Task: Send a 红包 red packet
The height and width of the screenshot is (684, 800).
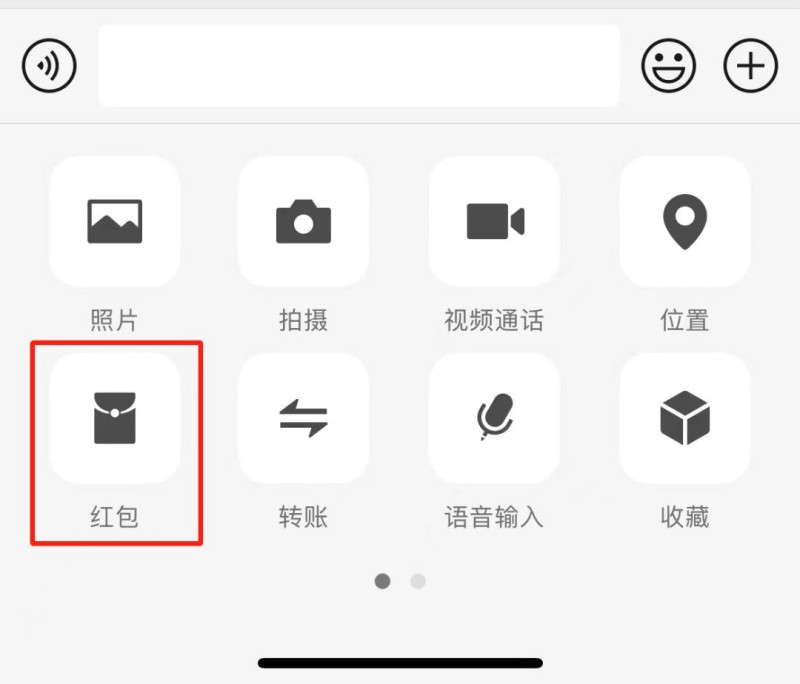Action: click(114, 418)
